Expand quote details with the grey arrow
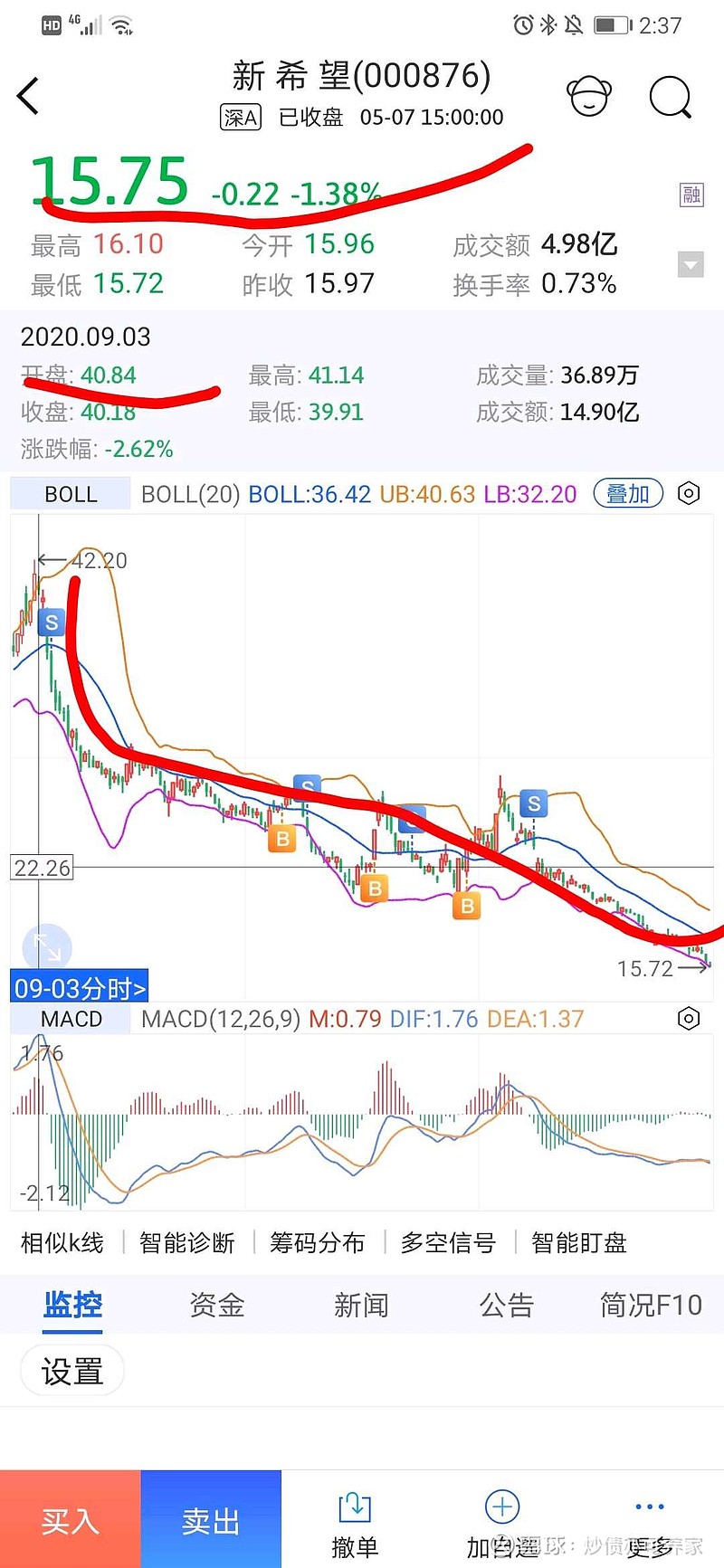Viewport: 724px width, 1568px height. click(x=691, y=264)
